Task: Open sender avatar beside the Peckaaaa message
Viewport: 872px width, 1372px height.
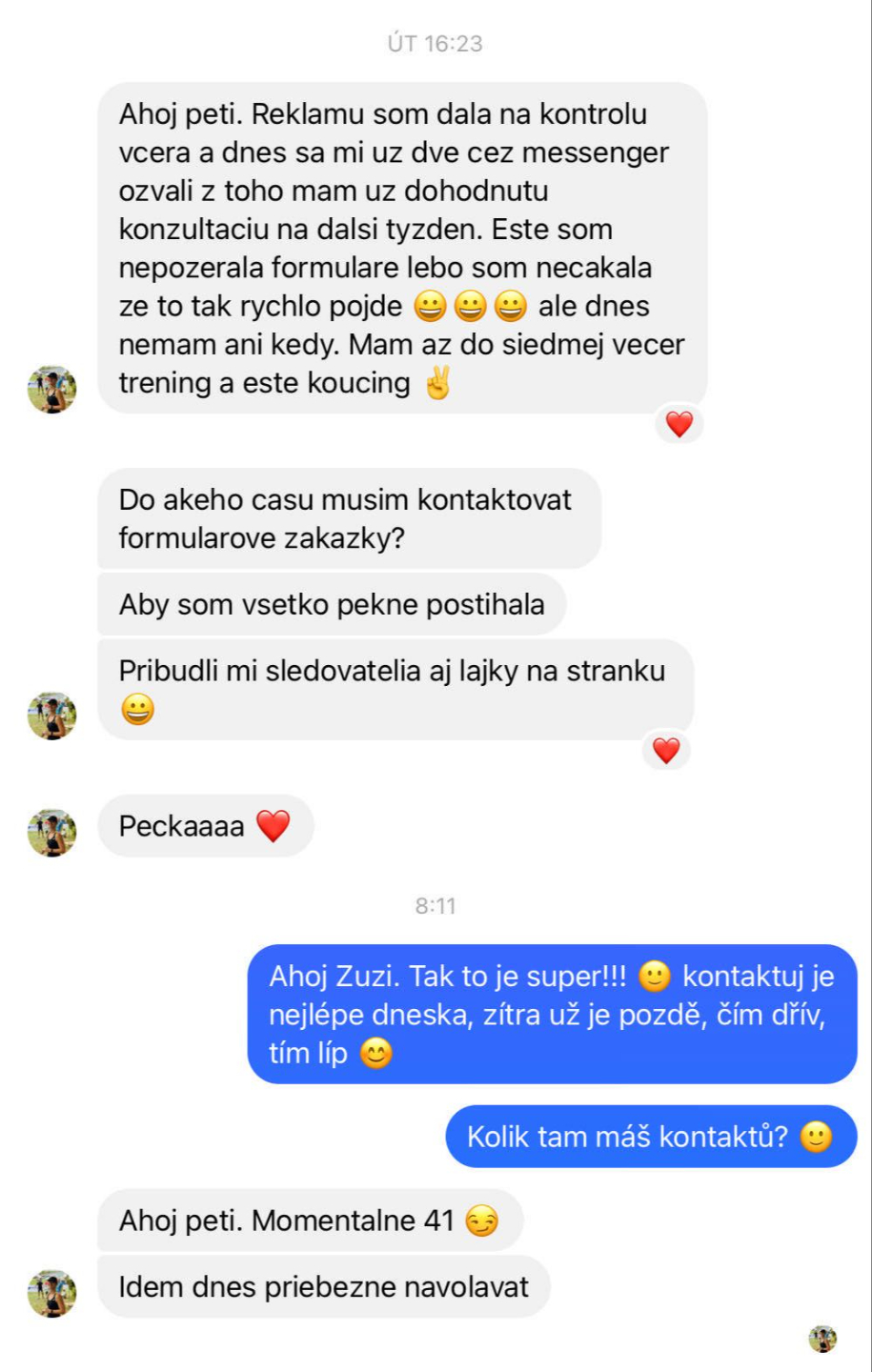Action: (x=51, y=833)
